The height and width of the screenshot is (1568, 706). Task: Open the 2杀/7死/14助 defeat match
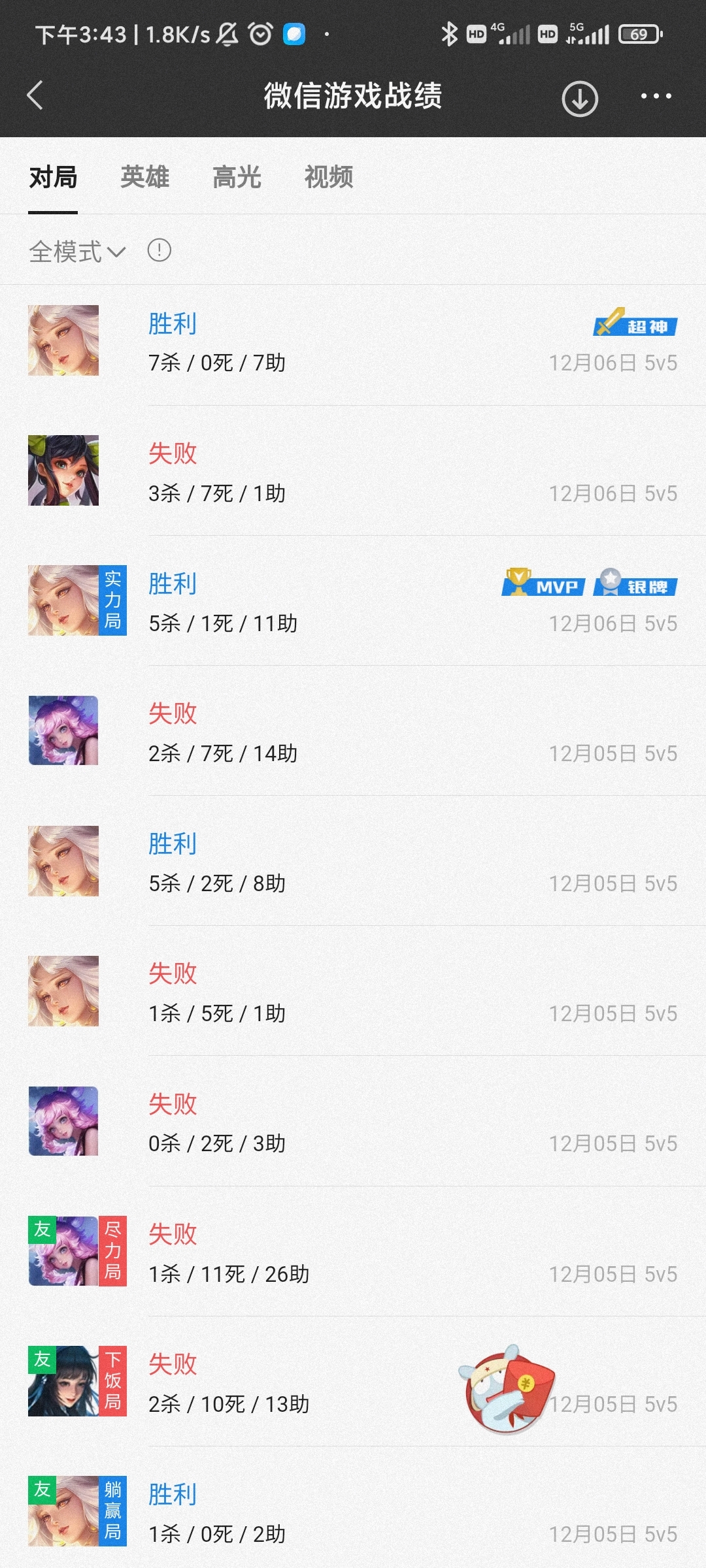pos(353,732)
